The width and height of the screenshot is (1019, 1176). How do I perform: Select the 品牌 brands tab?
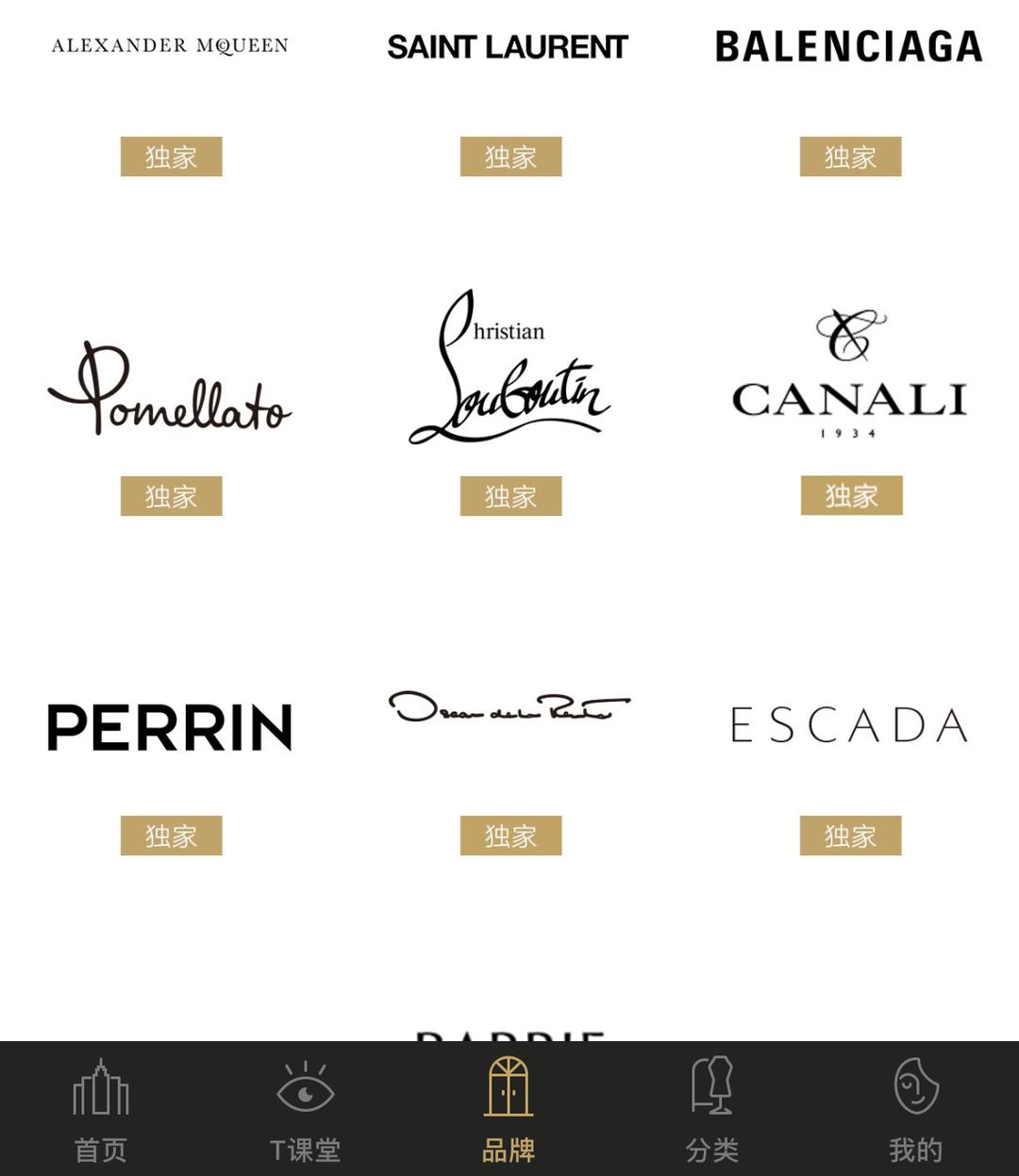(x=509, y=1110)
